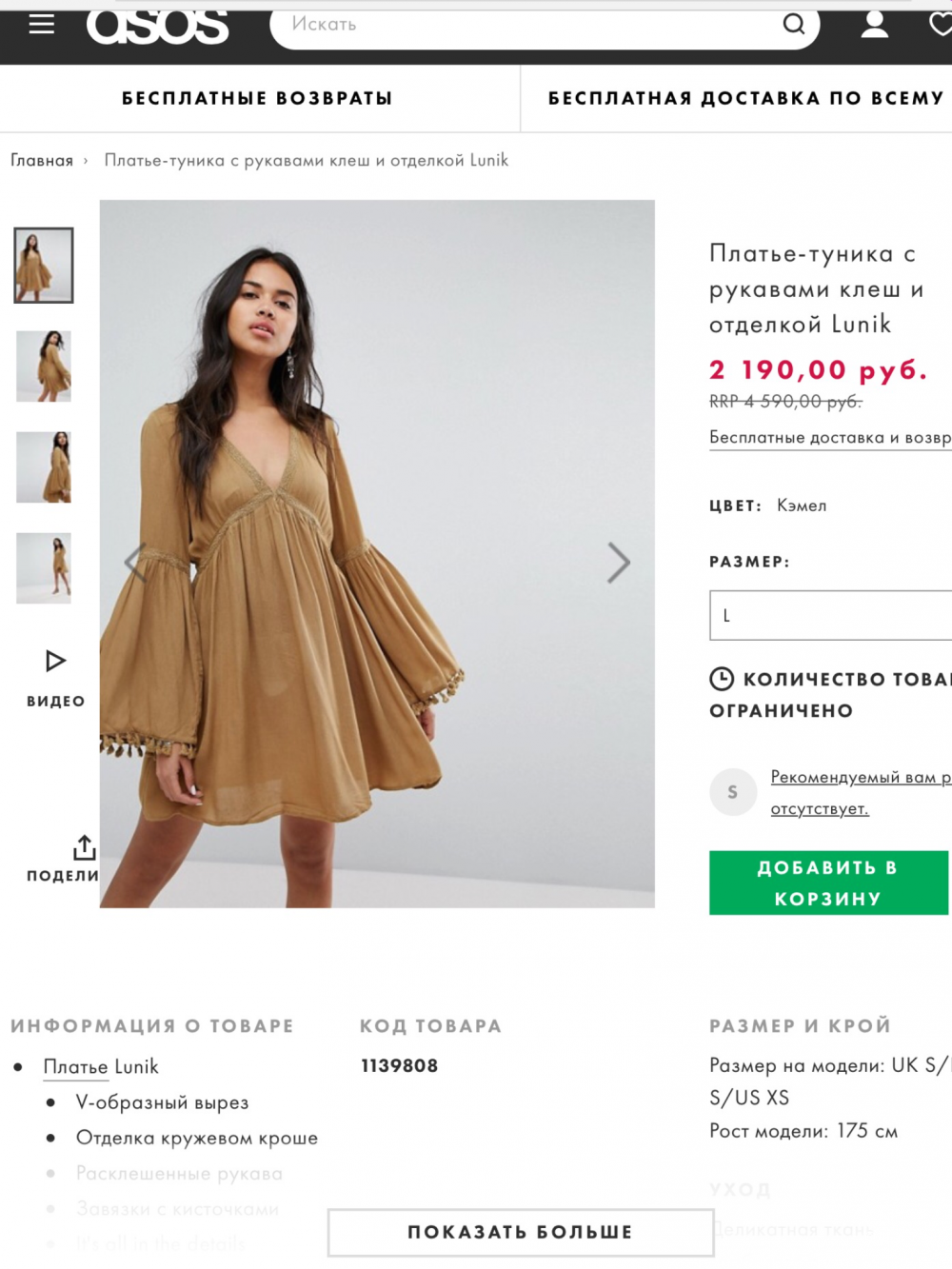The image size is (952, 1269).
Task: Open the hamburger menu
Action: point(41,24)
